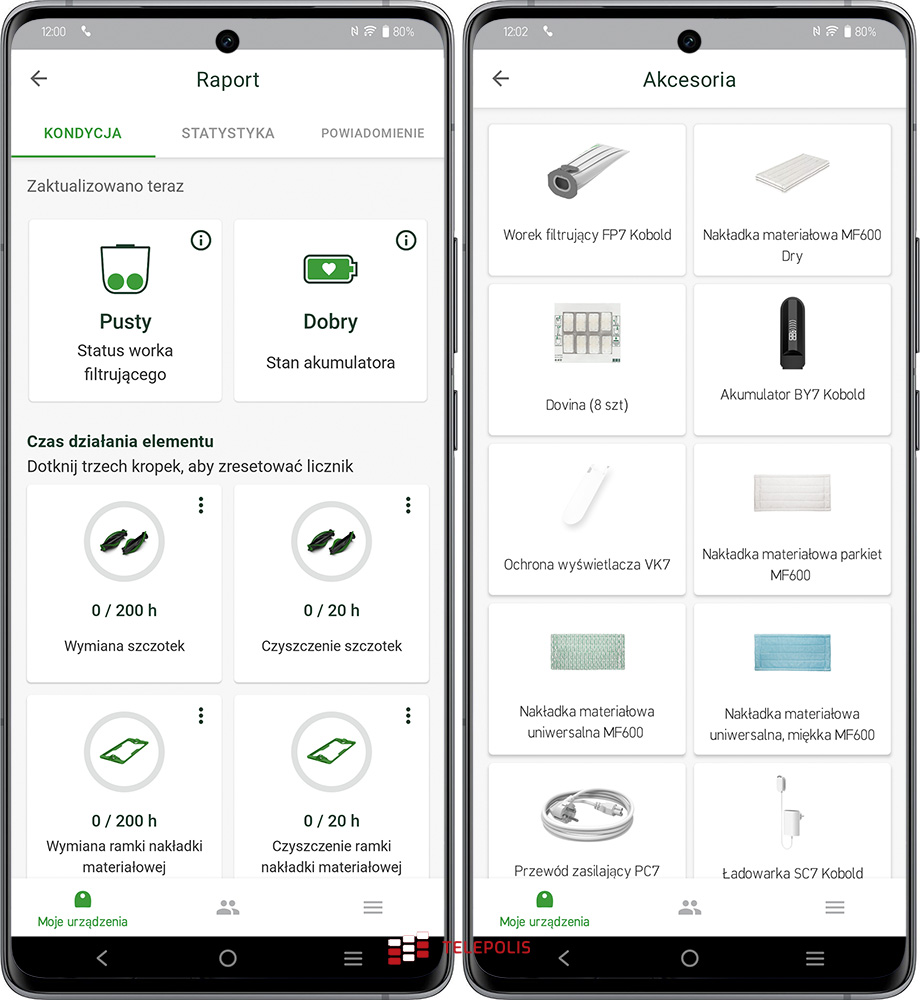Open three-dot menu on Czyszczenie szczotek
Viewport: 922px width, 1000px height.
[x=408, y=505]
